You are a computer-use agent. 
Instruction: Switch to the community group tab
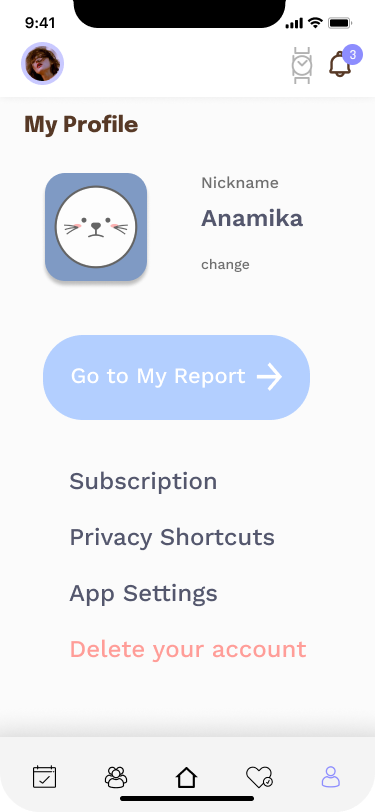pyautogui.click(x=116, y=777)
